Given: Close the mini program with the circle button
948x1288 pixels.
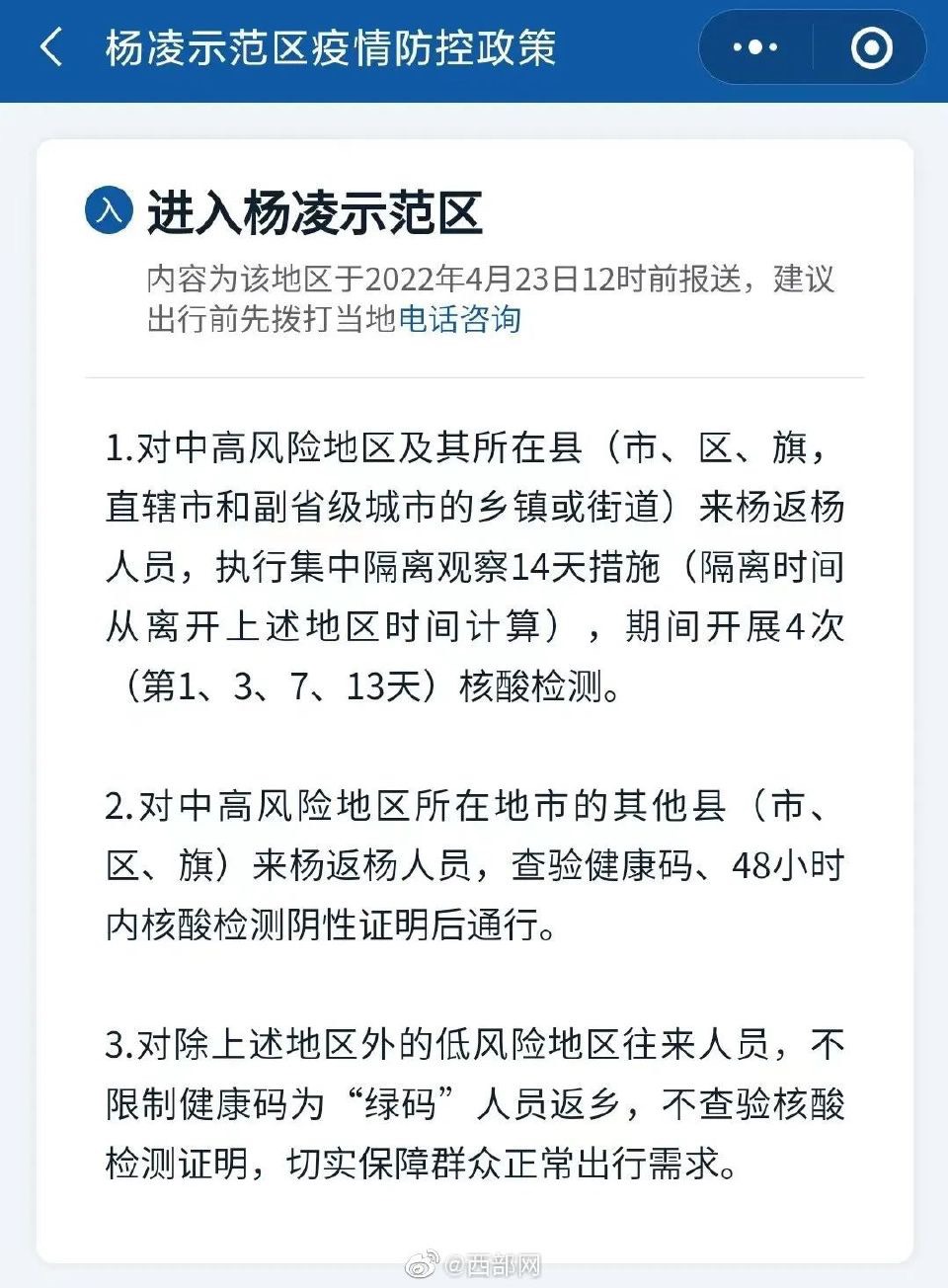Looking at the screenshot, I should 871,47.
